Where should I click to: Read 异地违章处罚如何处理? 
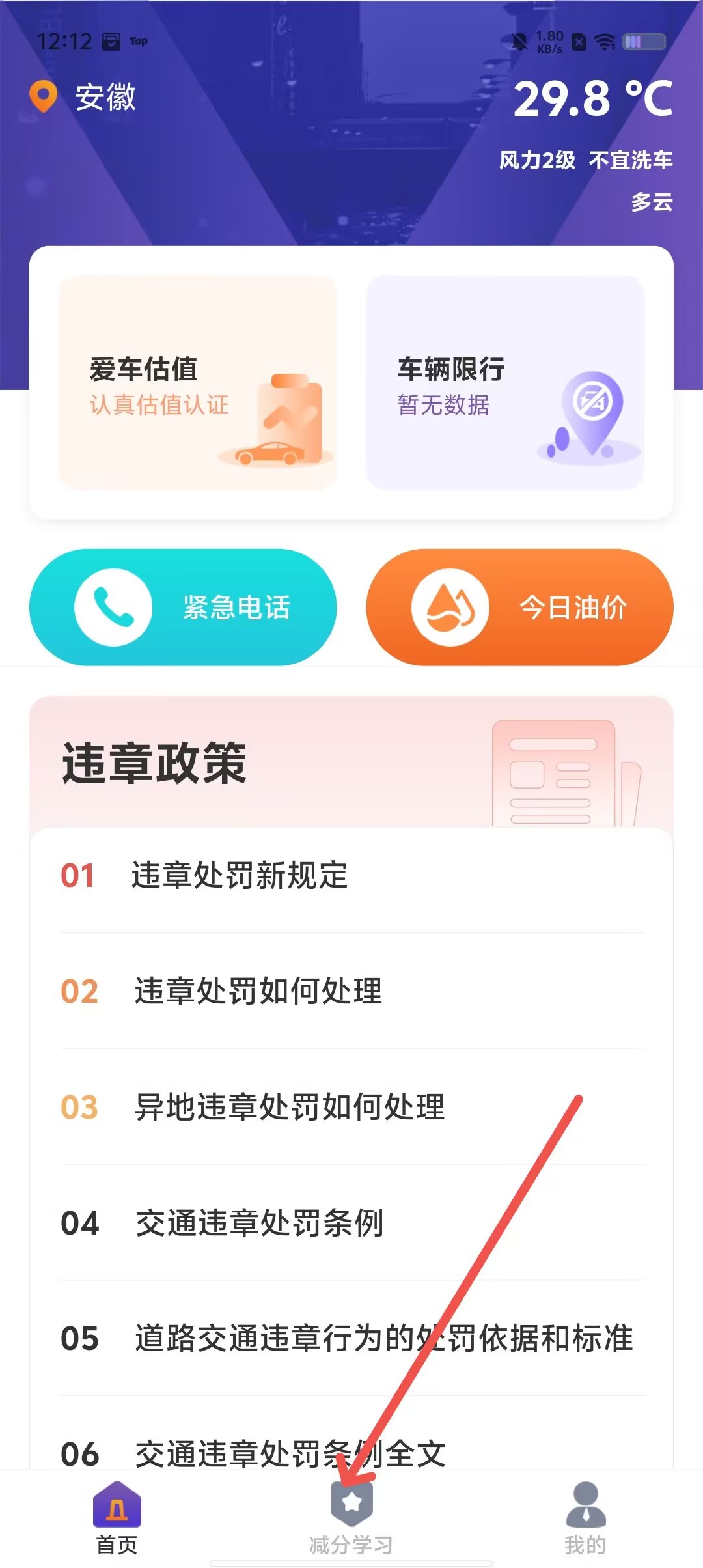point(351,1107)
